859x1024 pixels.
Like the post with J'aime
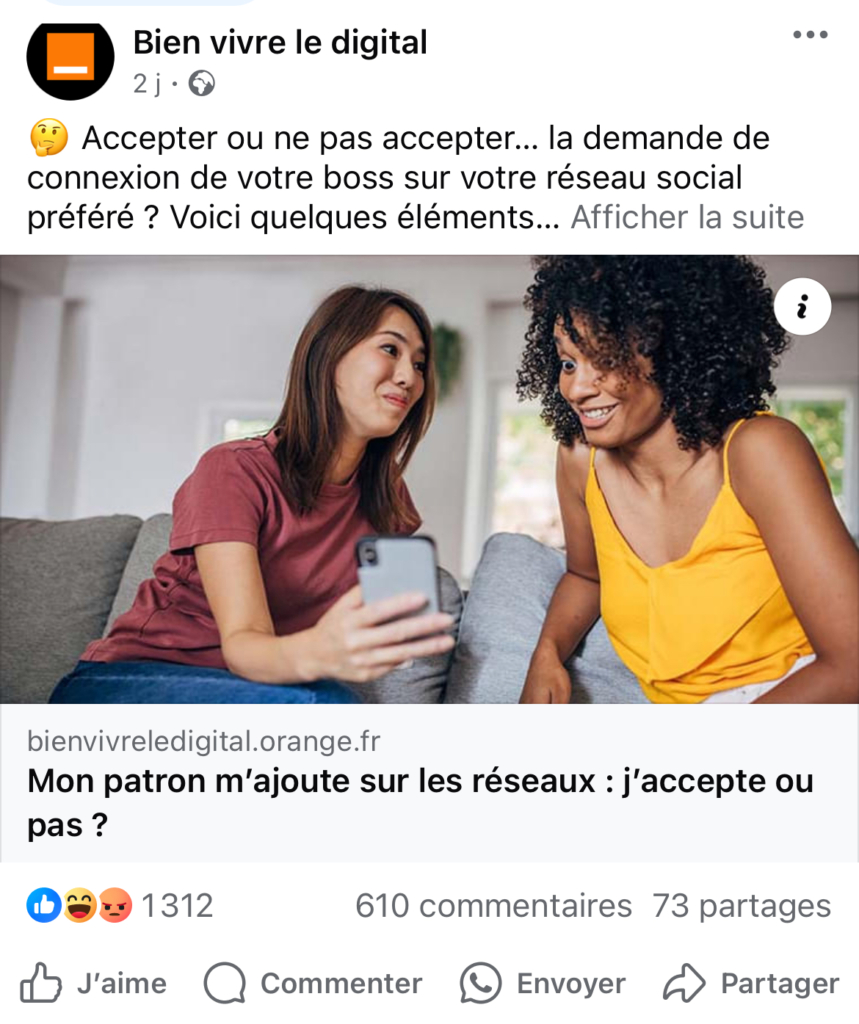[x=95, y=983]
